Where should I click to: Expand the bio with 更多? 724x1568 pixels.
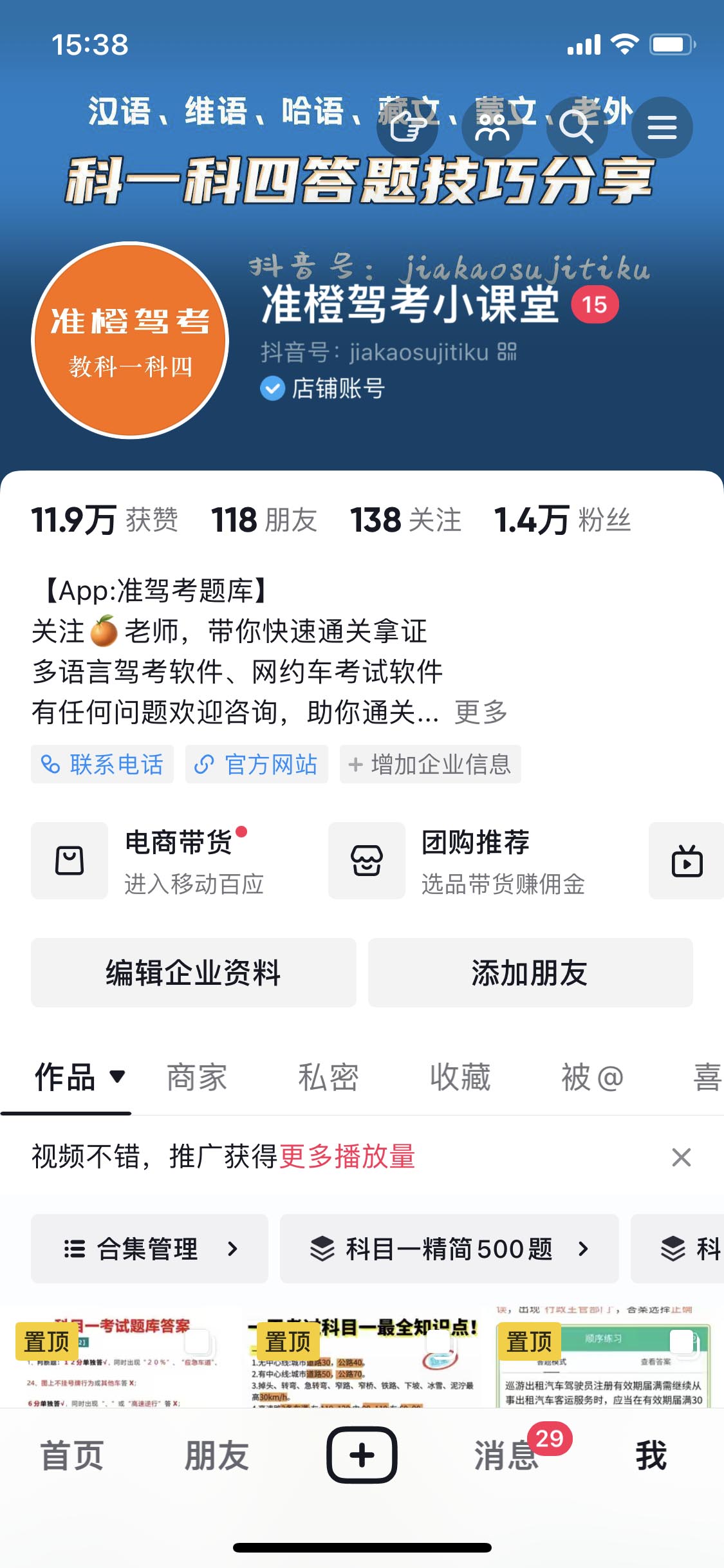pos(481,712)
